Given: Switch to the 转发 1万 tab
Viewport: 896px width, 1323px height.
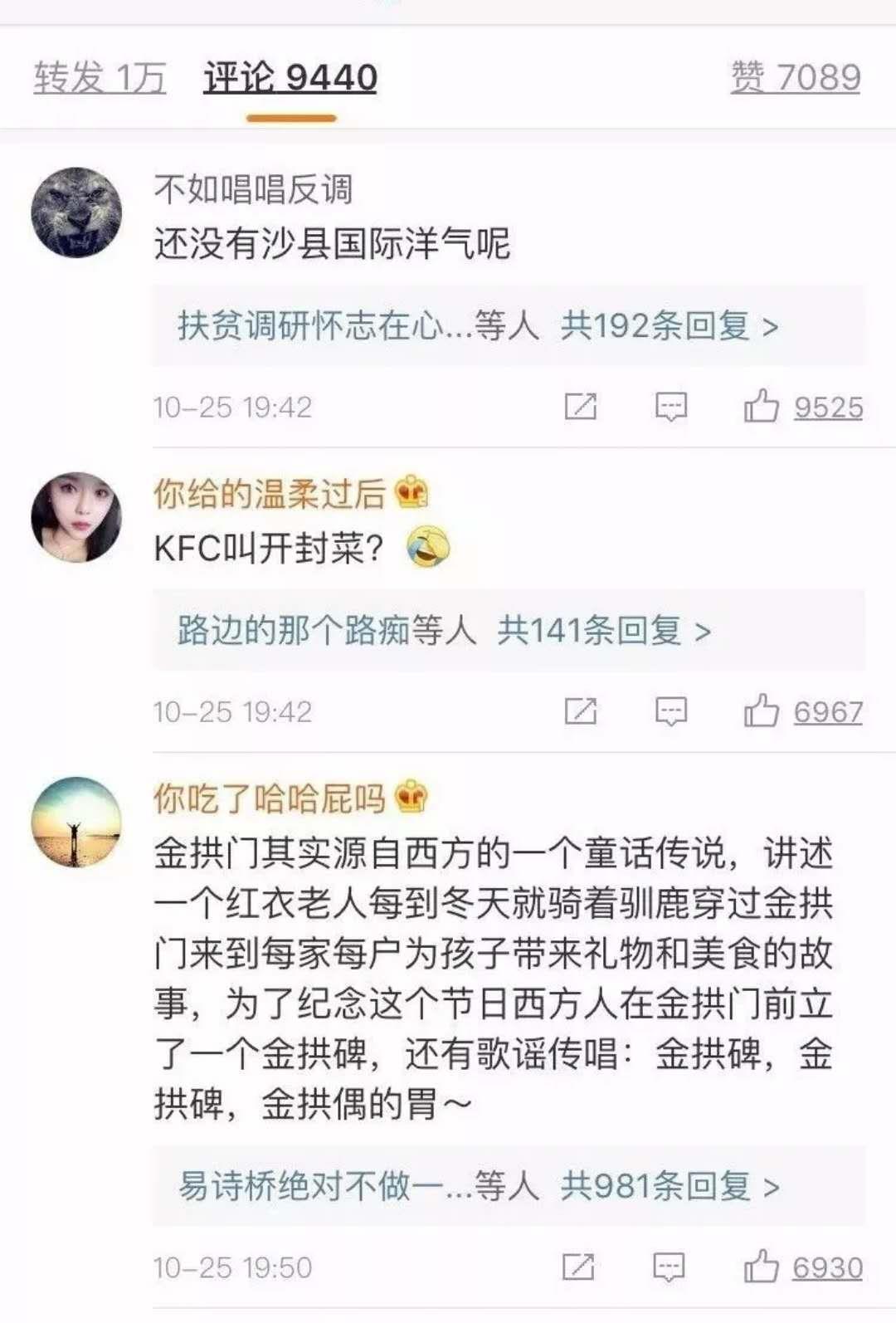Looking at the screenshot, I should click(x=100, y=78).
